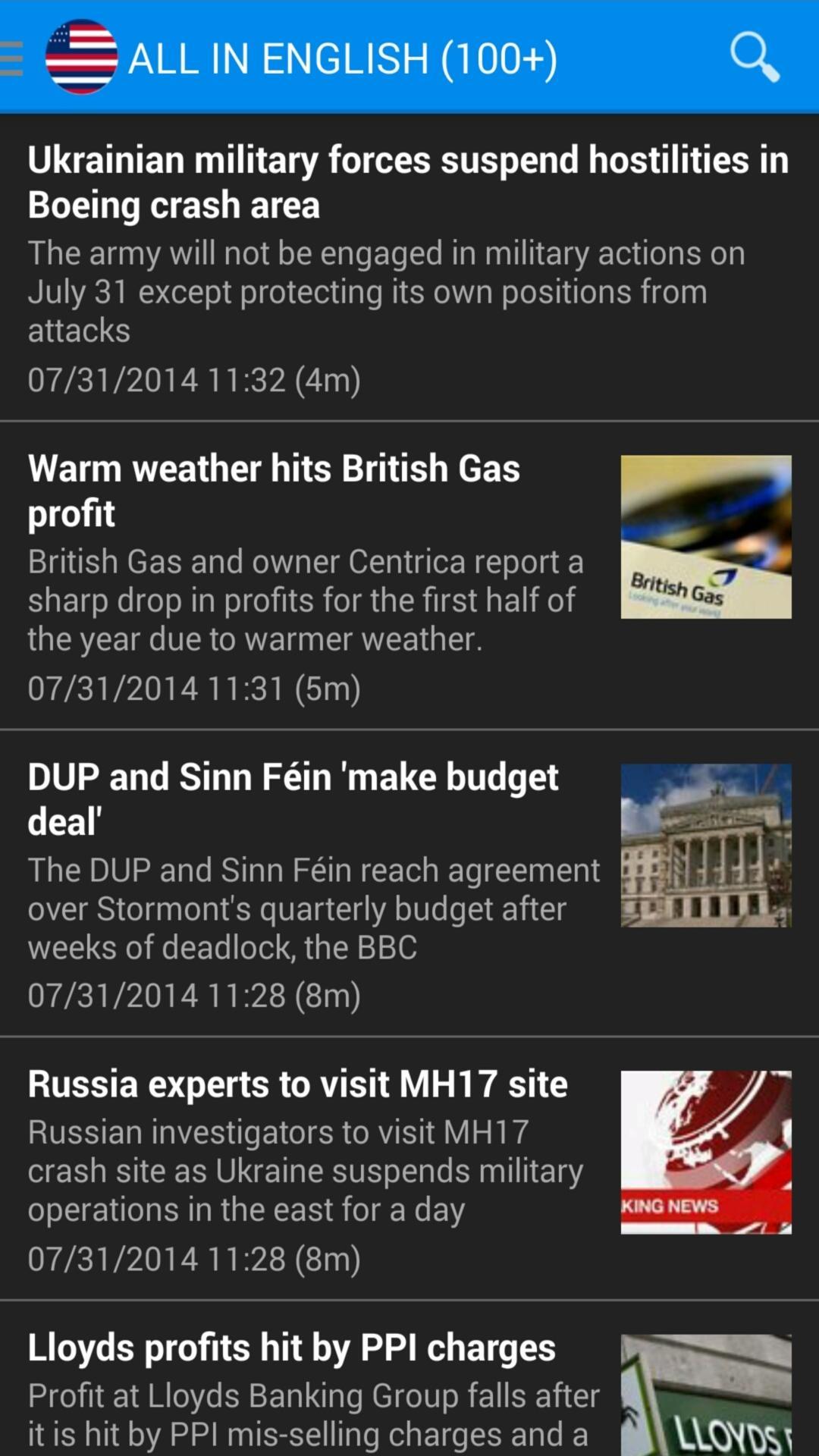Tap the British Gas article thumbnail
Viewport: 819px width, 1456px height.
tap(705, 538)
